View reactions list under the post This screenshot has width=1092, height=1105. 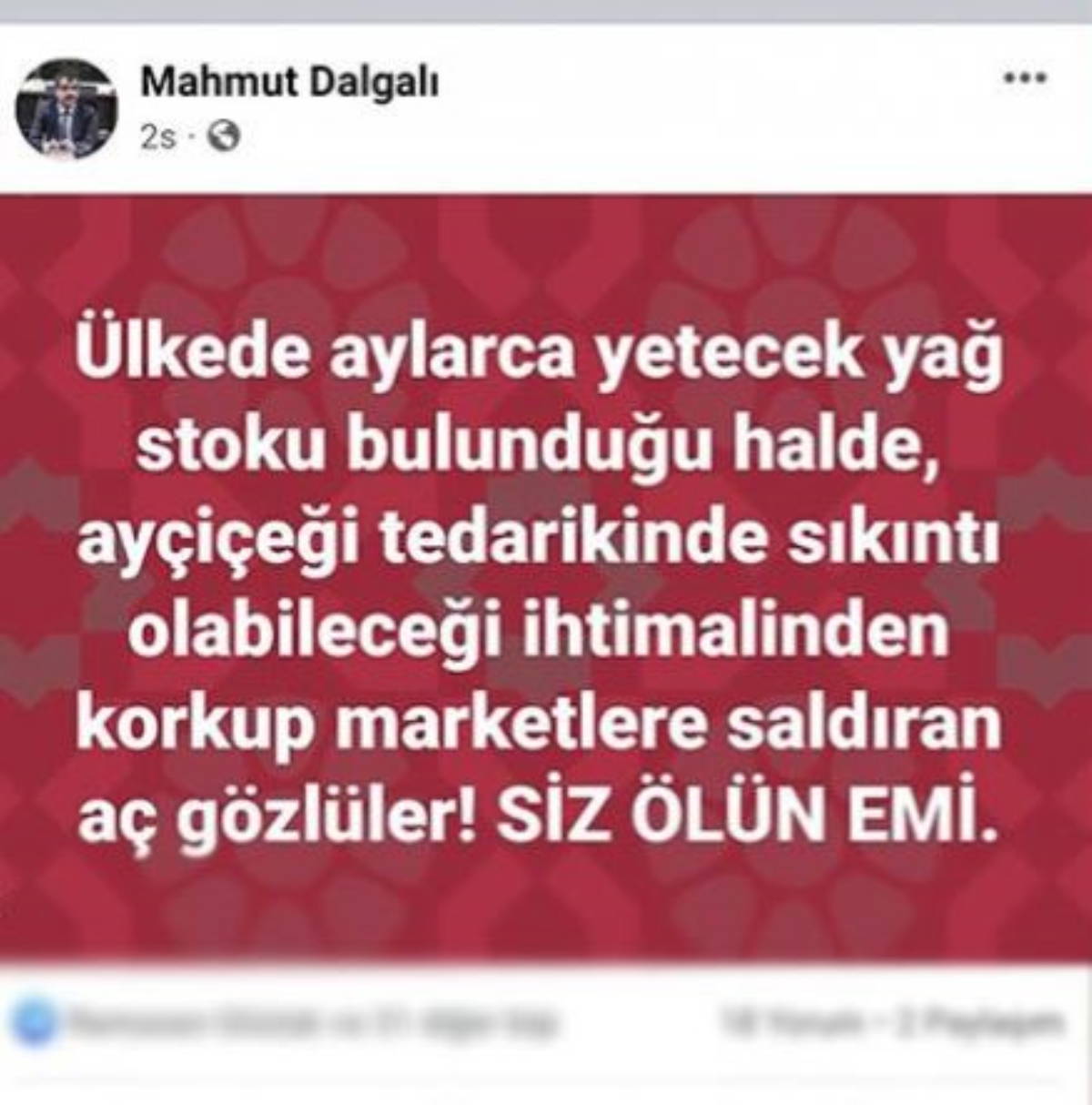[282, 1022]
